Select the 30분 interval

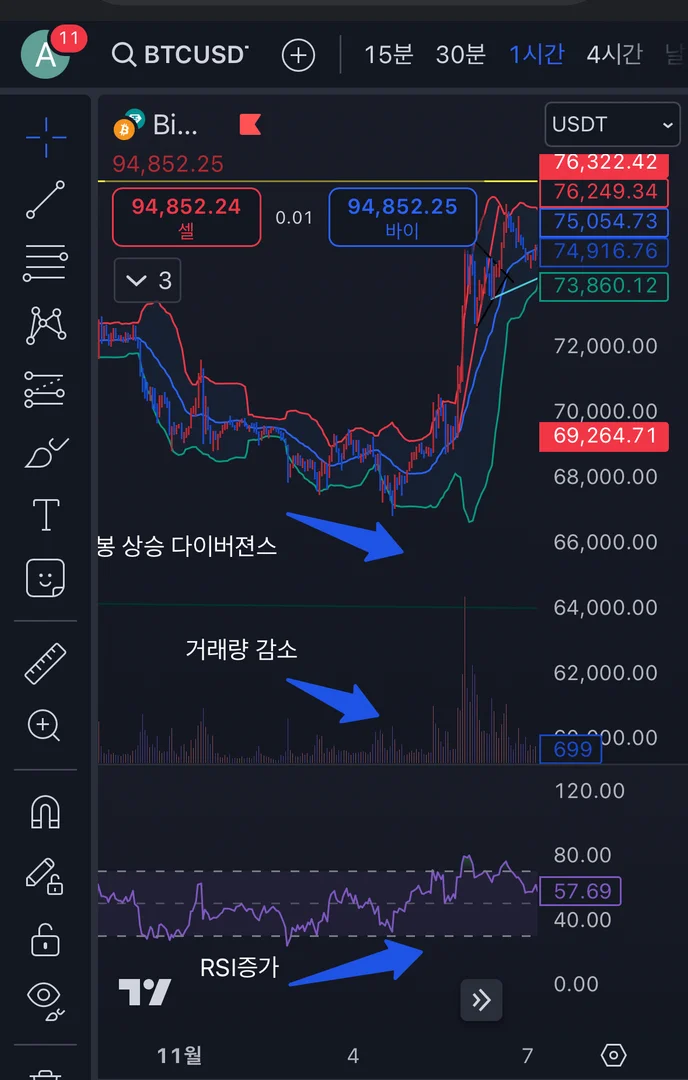pyautogui.click(x=460, y=54)
